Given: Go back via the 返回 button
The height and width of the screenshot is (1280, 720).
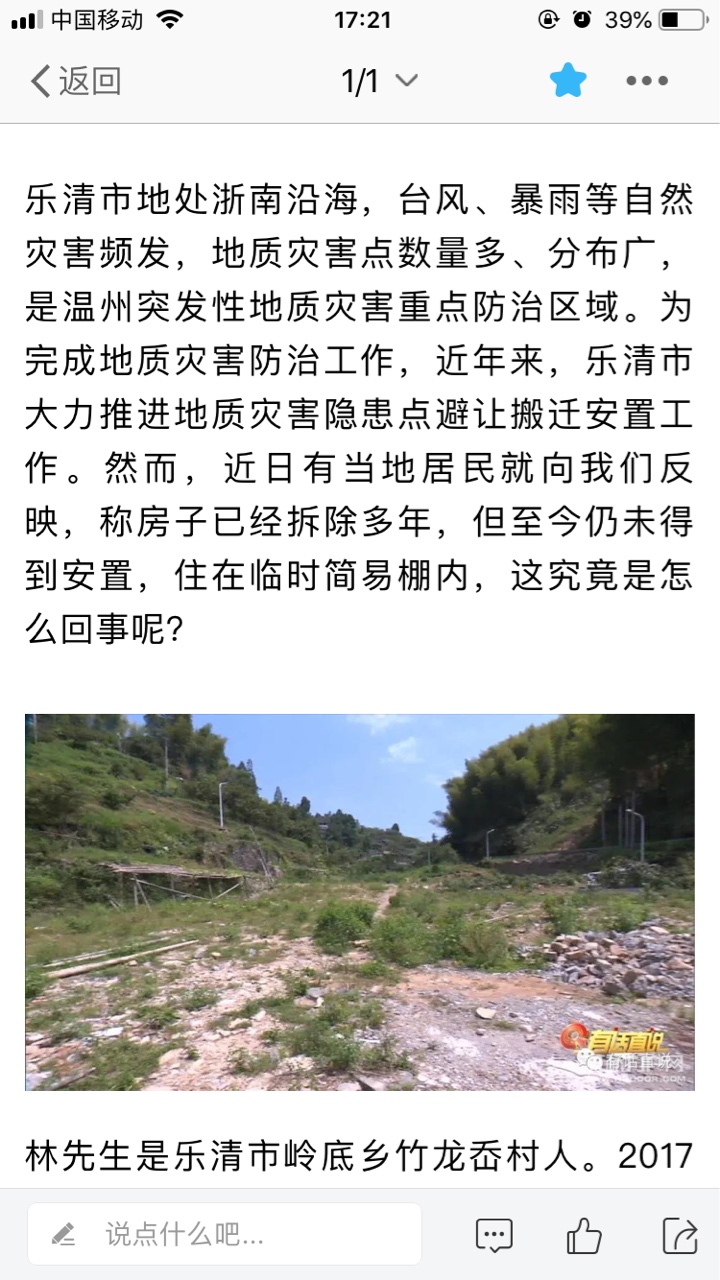Looking at the screenshot, I should [75, 81].
